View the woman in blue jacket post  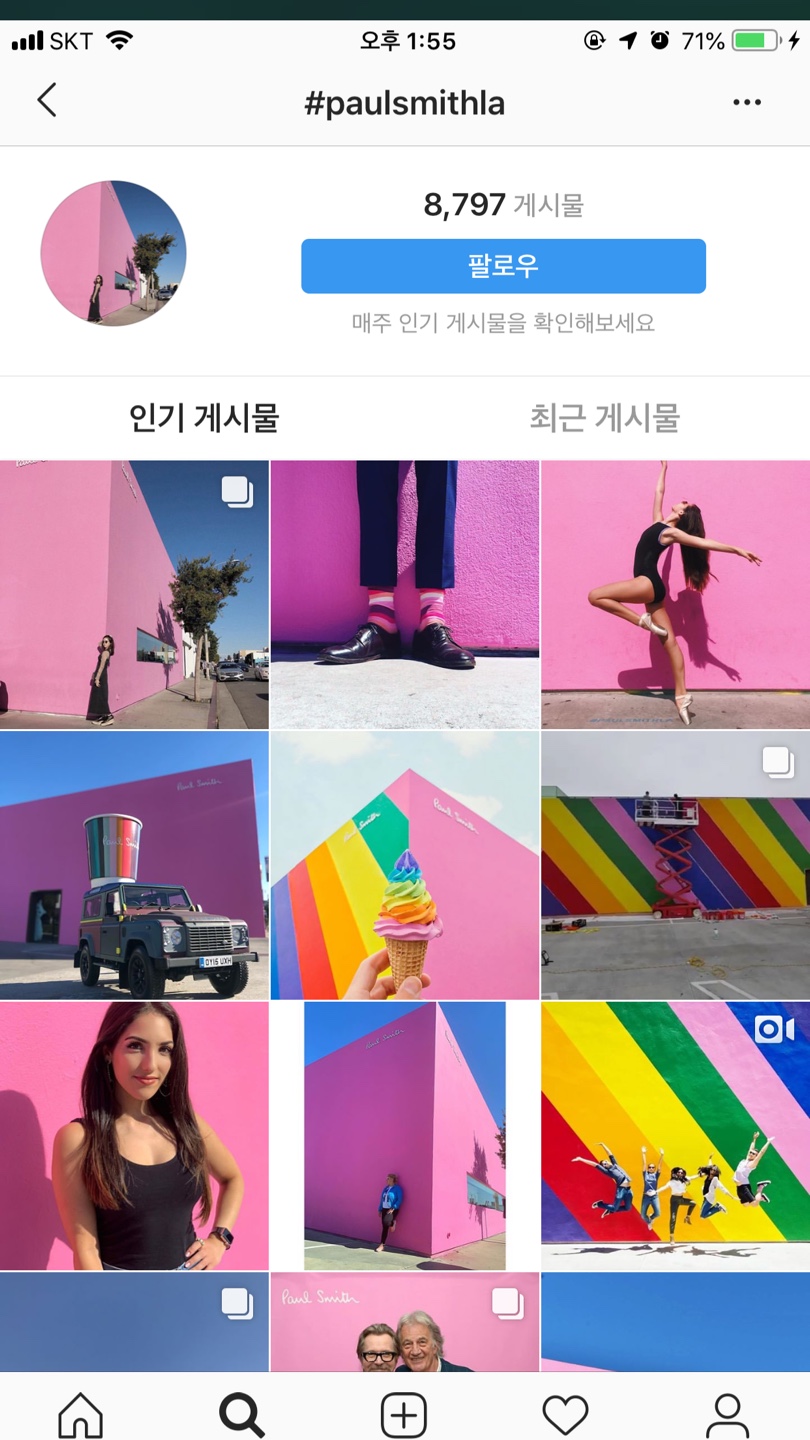404,1136
